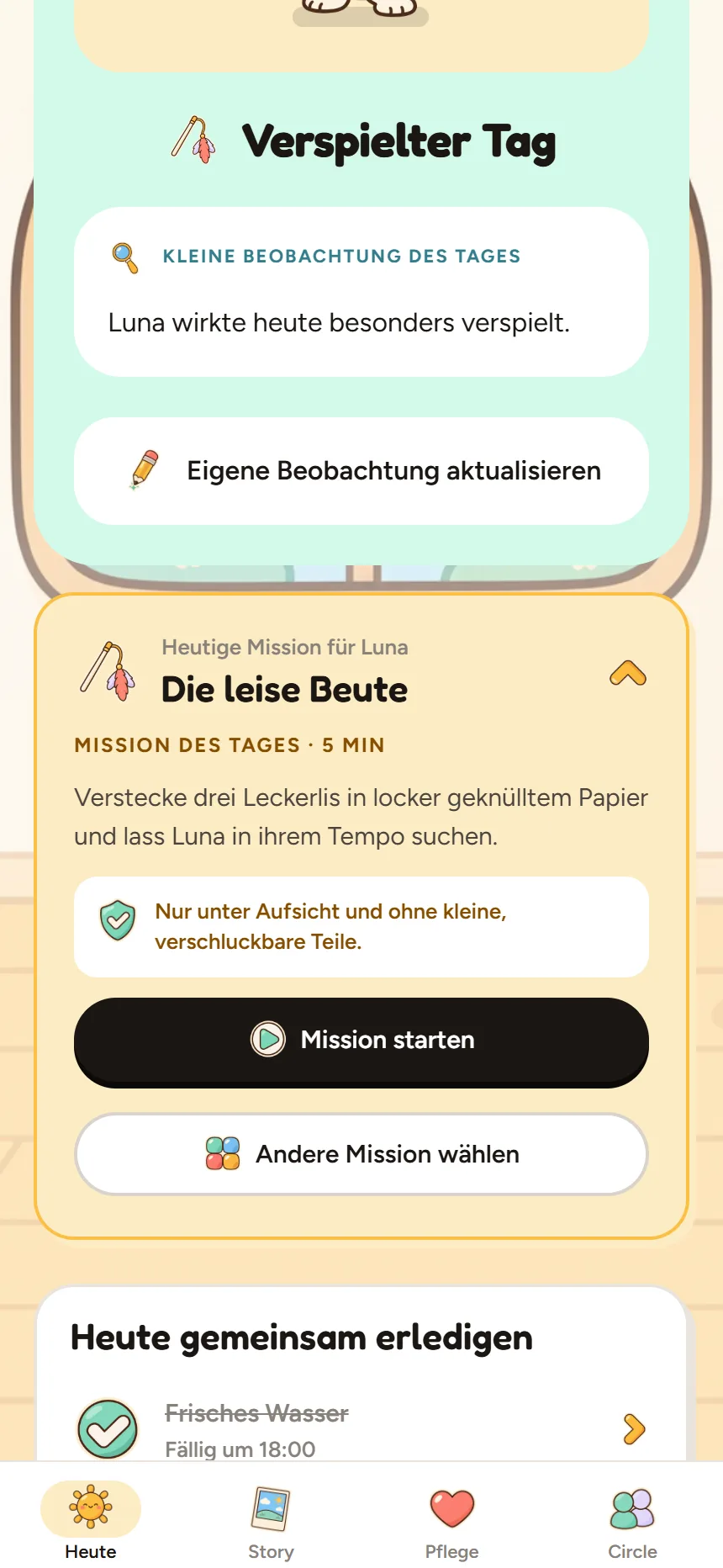Tap Eigene Beobachtung aktualisieren
This screenshot has height=1568, width=723.
361,471
